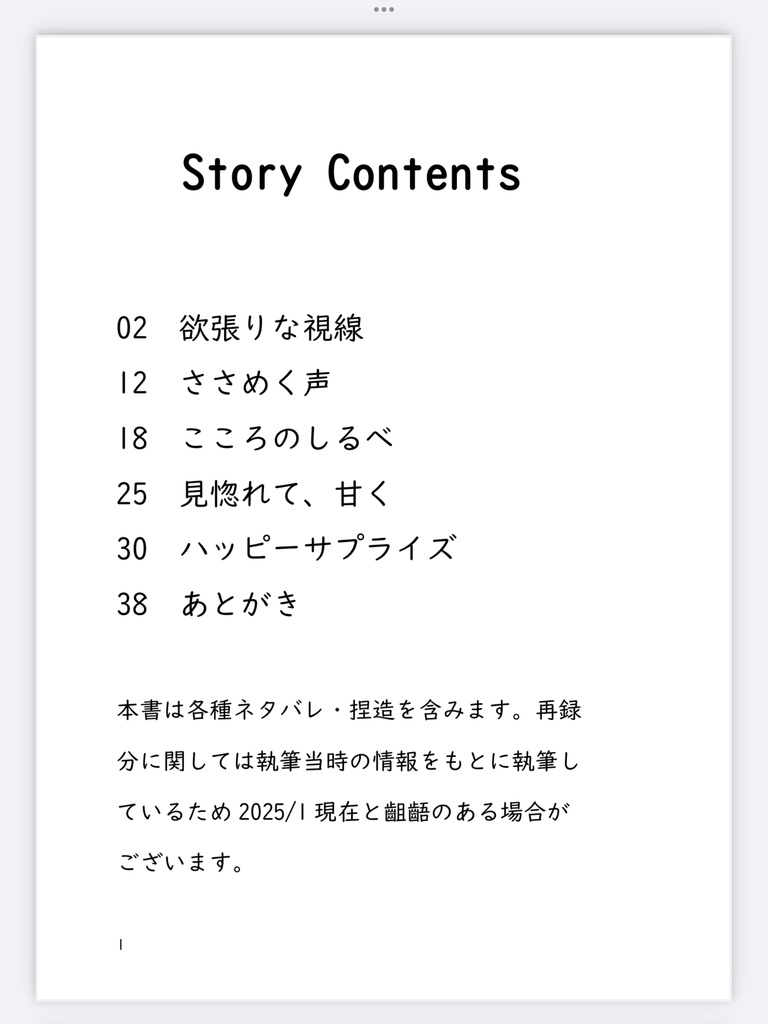The width and height of the screenshot is (768, 1024).
Task: Open the multitasking three-dot menu
Action: click(384, 9)
